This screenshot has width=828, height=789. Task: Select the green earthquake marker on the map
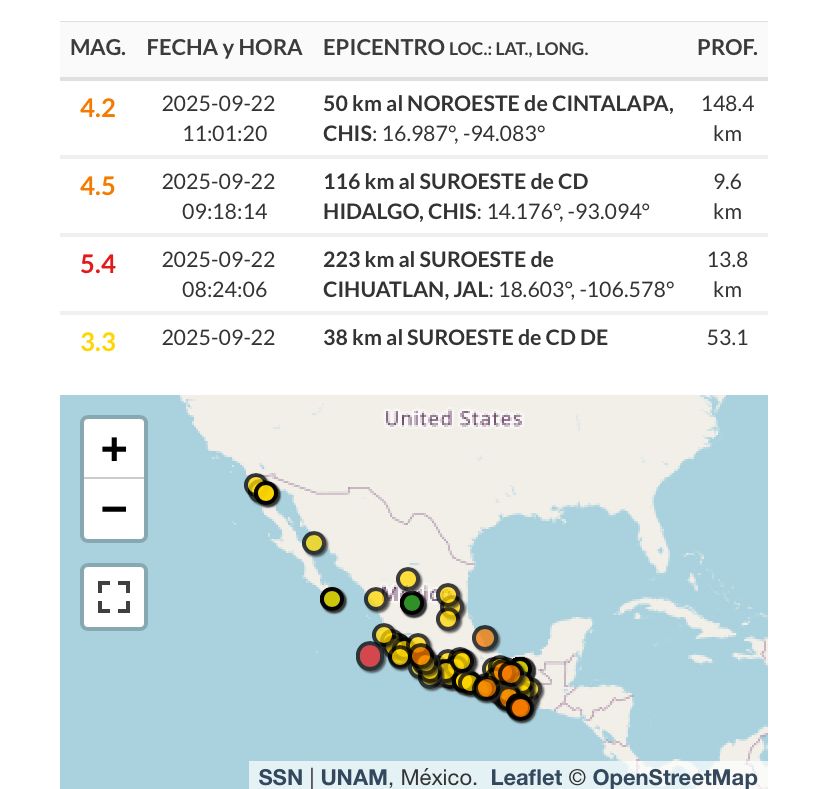(x=412, y=603)
